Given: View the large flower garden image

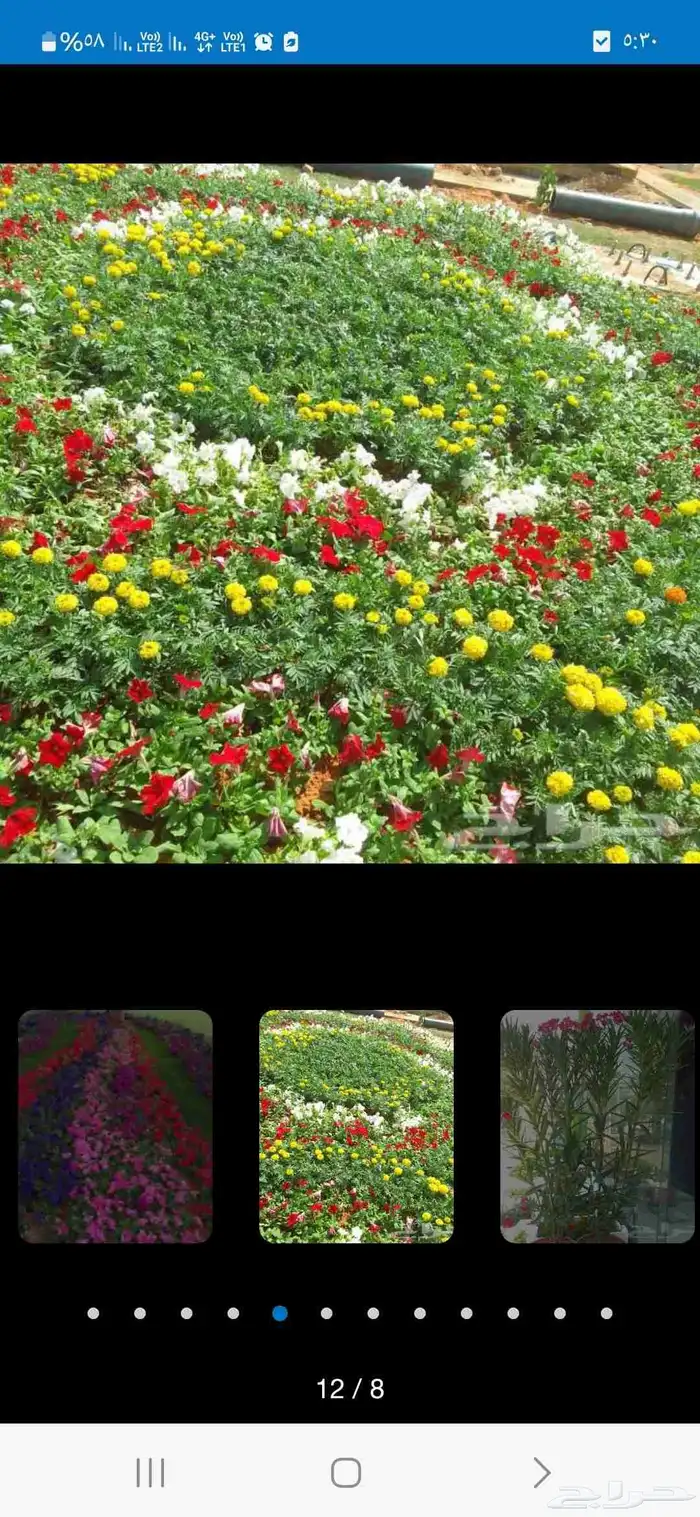Looking at the screenshot, I should pyautogui.click(x=350, y=513).
